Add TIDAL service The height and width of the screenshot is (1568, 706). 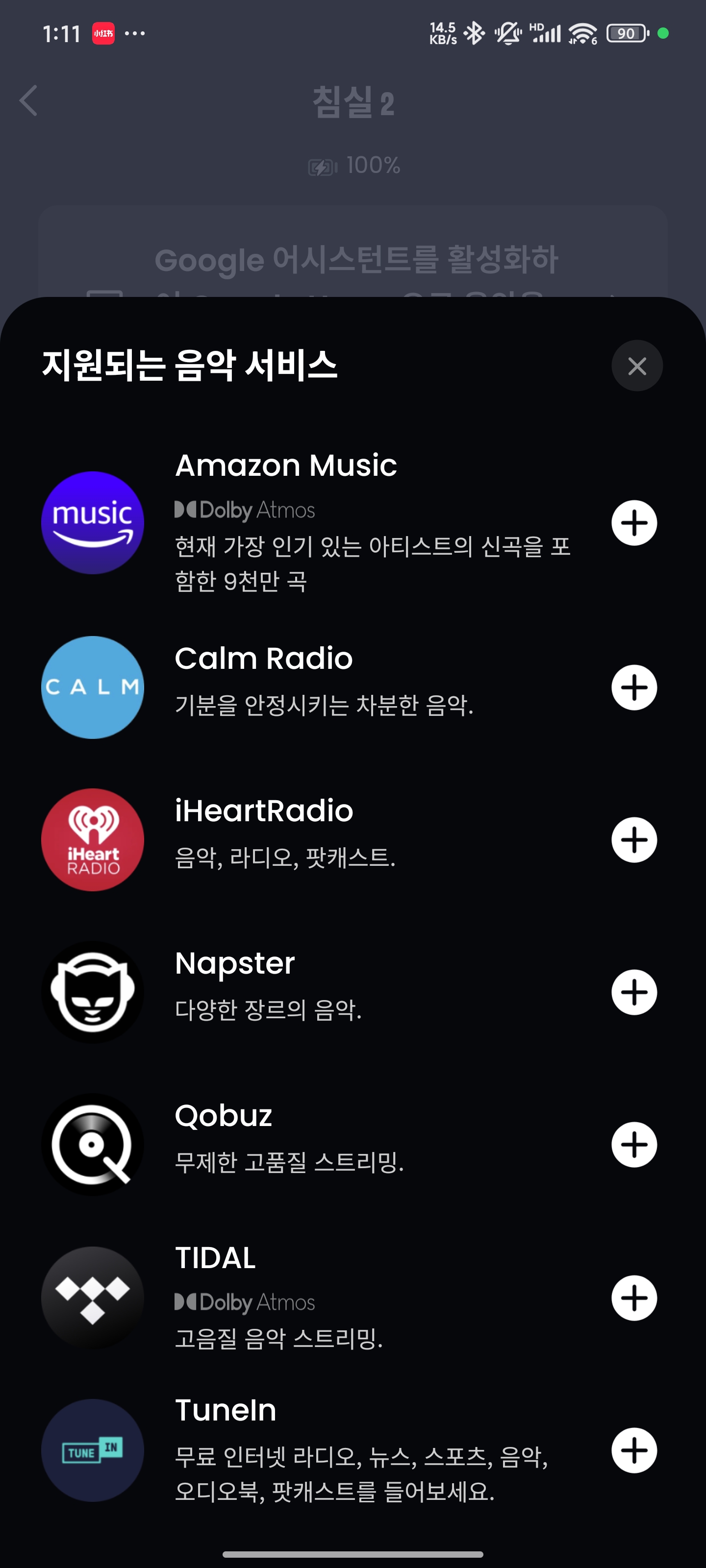(x=634, y=1298)
